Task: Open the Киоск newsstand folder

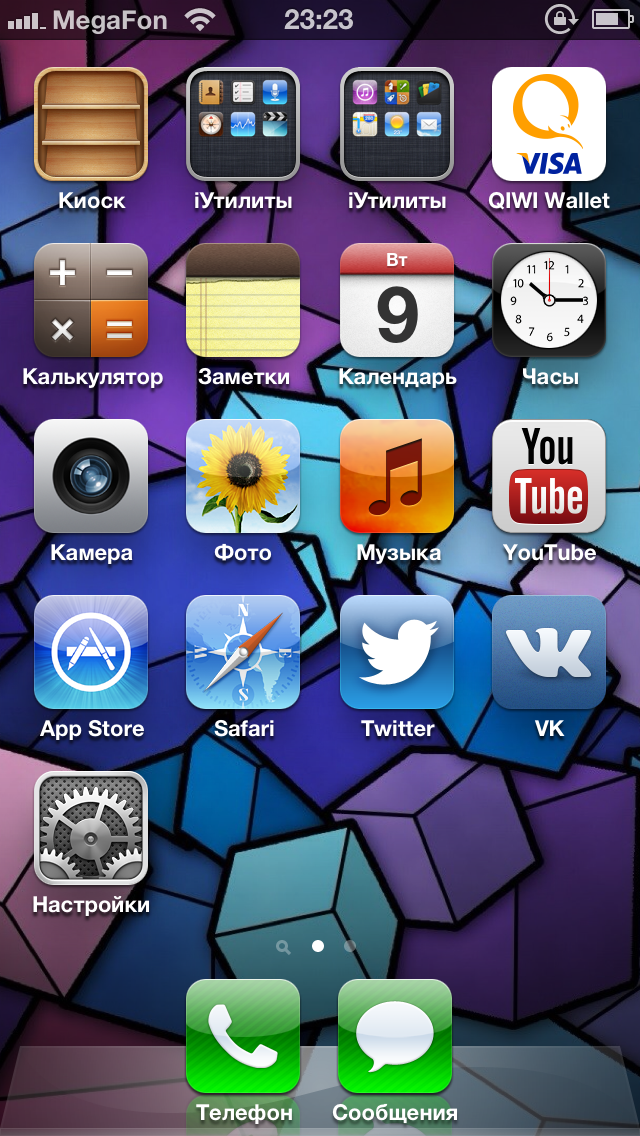Action: [91, 124]
